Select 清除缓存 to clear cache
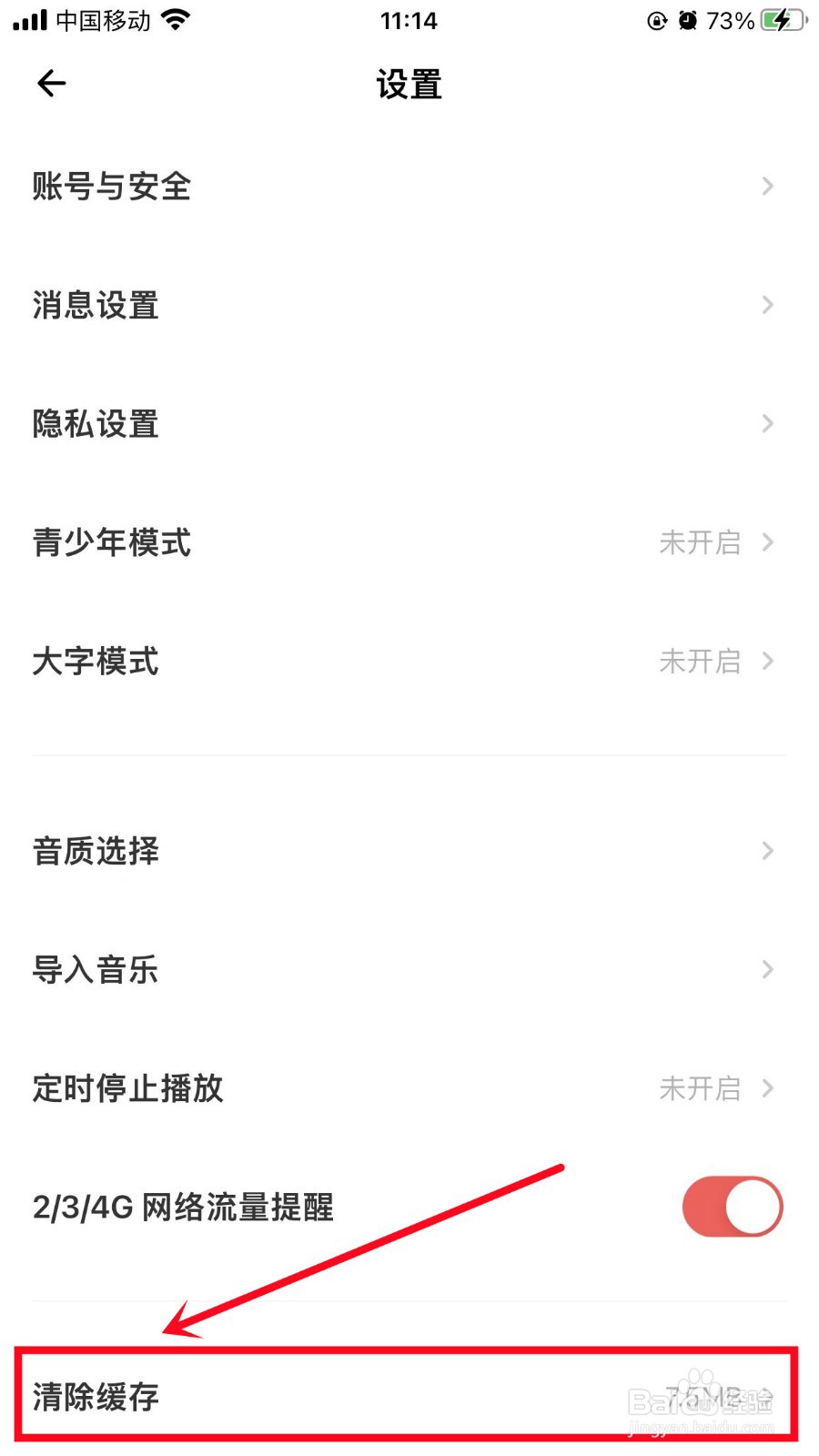Screen dimensions: 819x1456 [x=407, y=1395]
